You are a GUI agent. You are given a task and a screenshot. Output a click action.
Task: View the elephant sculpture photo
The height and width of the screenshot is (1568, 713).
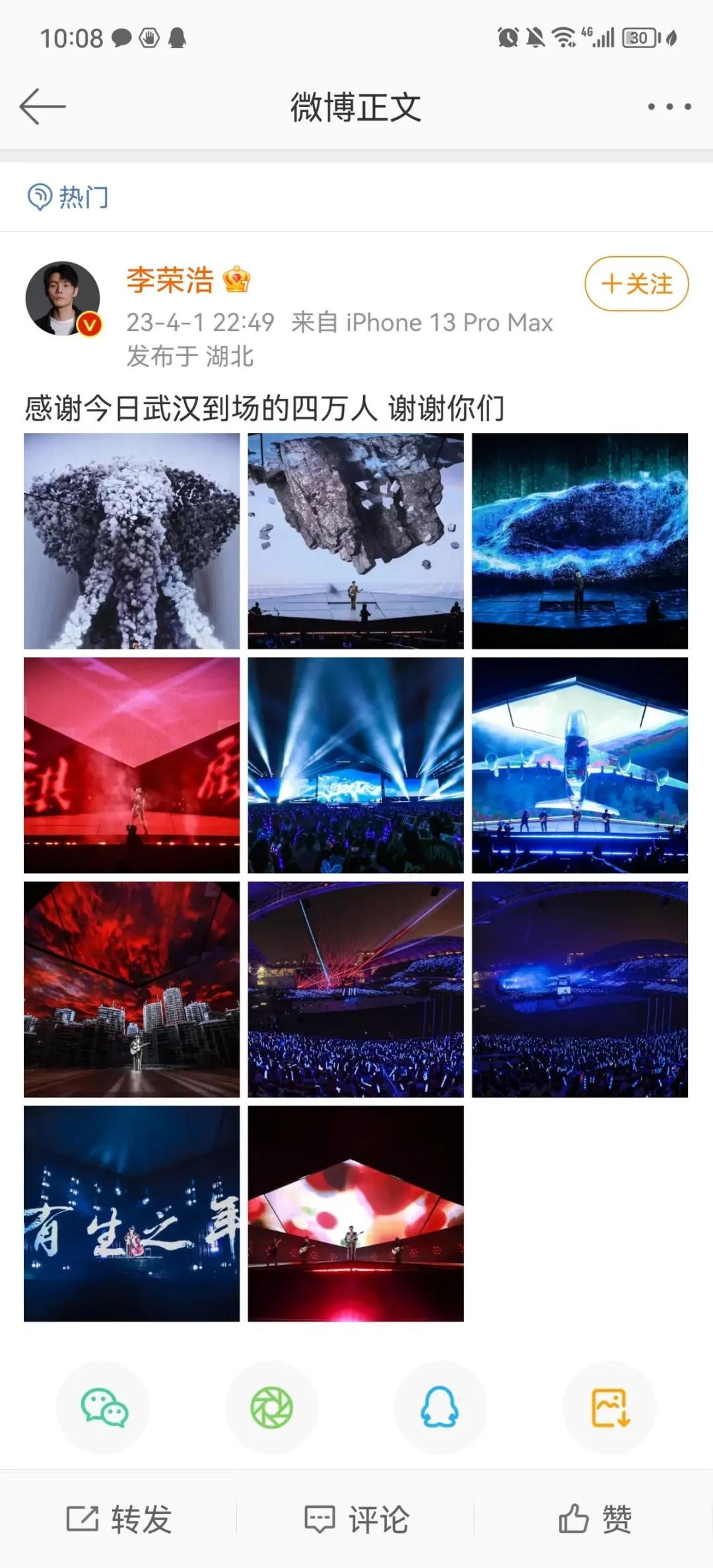tap(132, 541)
